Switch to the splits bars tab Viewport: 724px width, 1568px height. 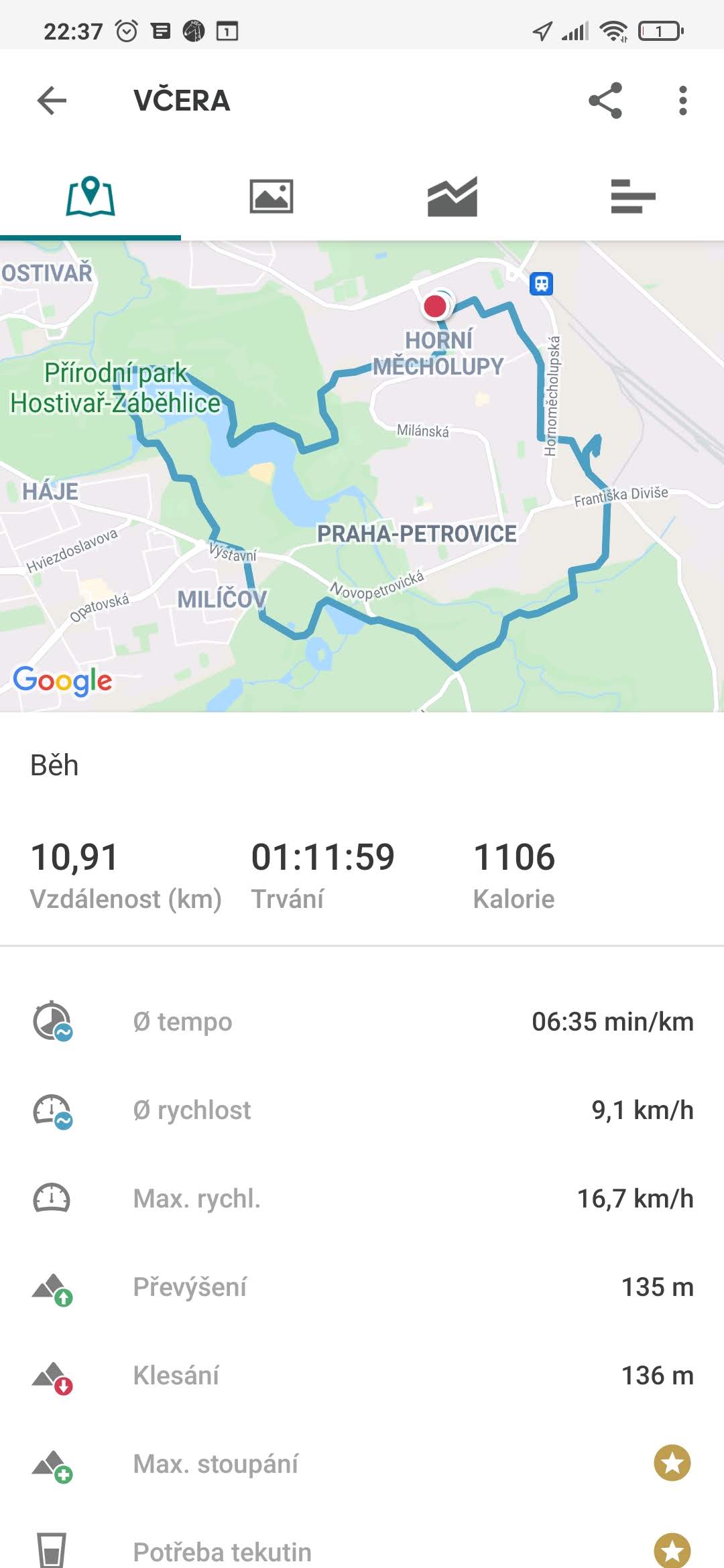pos(633,196)
